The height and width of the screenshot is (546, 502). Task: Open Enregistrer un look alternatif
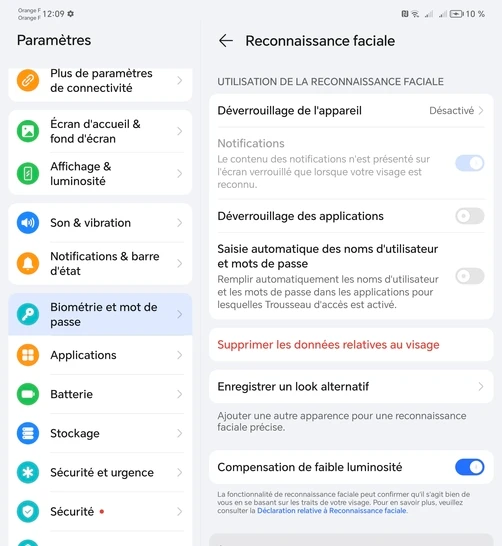click(x=351, y=387)
